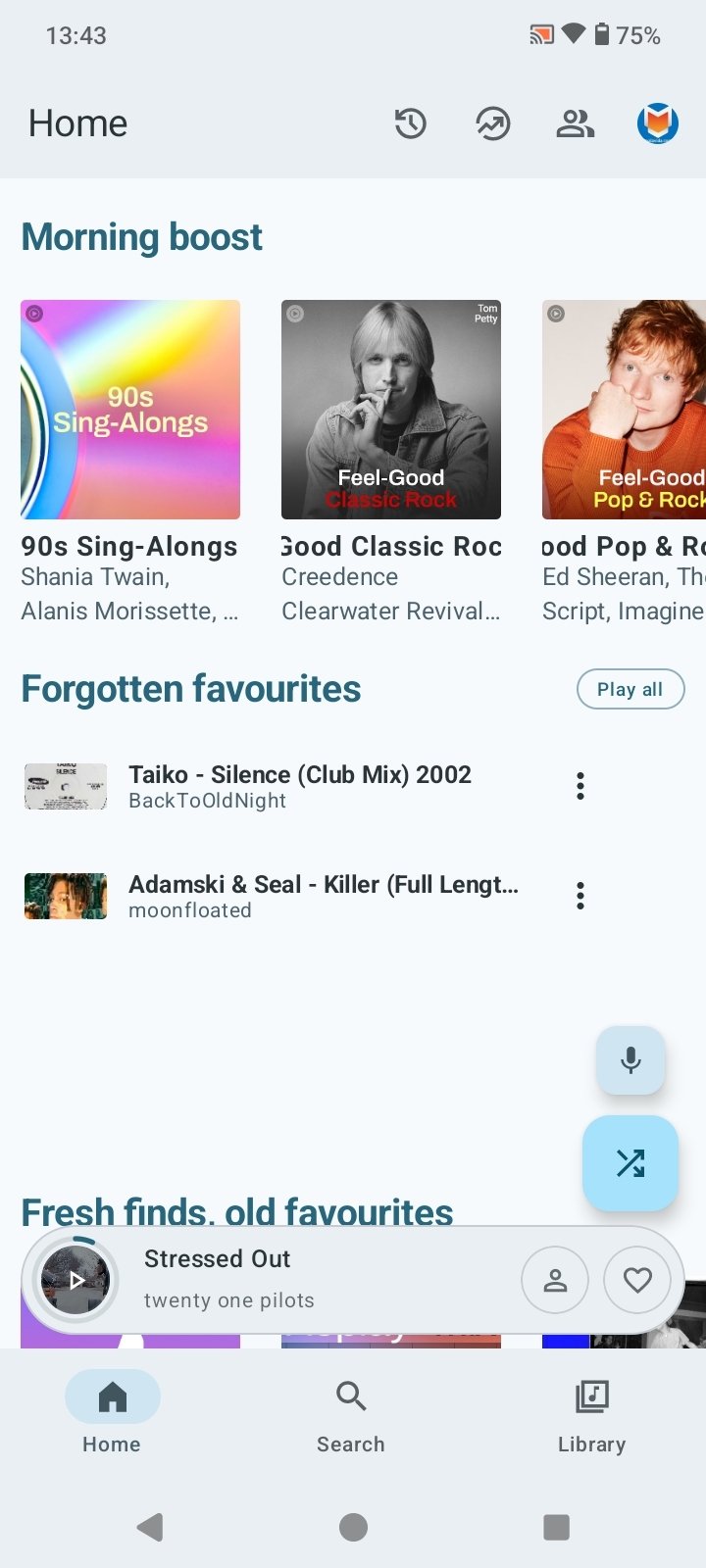This screenshot has width=706, height=1568.
Task: Open options for Taiko - Silence
Action: click(x=580, y=786)
